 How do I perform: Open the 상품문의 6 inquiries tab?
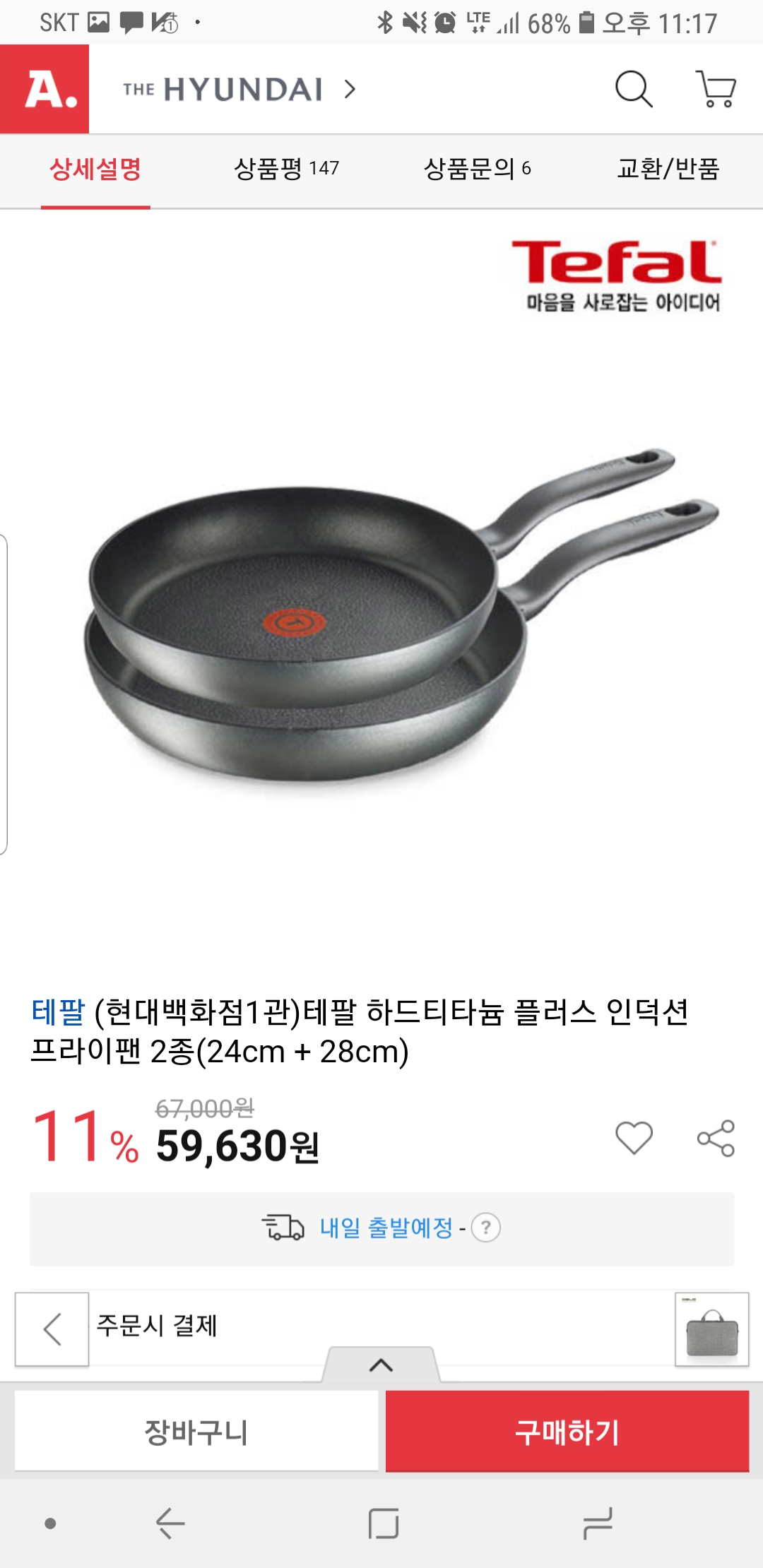[477, 169]
